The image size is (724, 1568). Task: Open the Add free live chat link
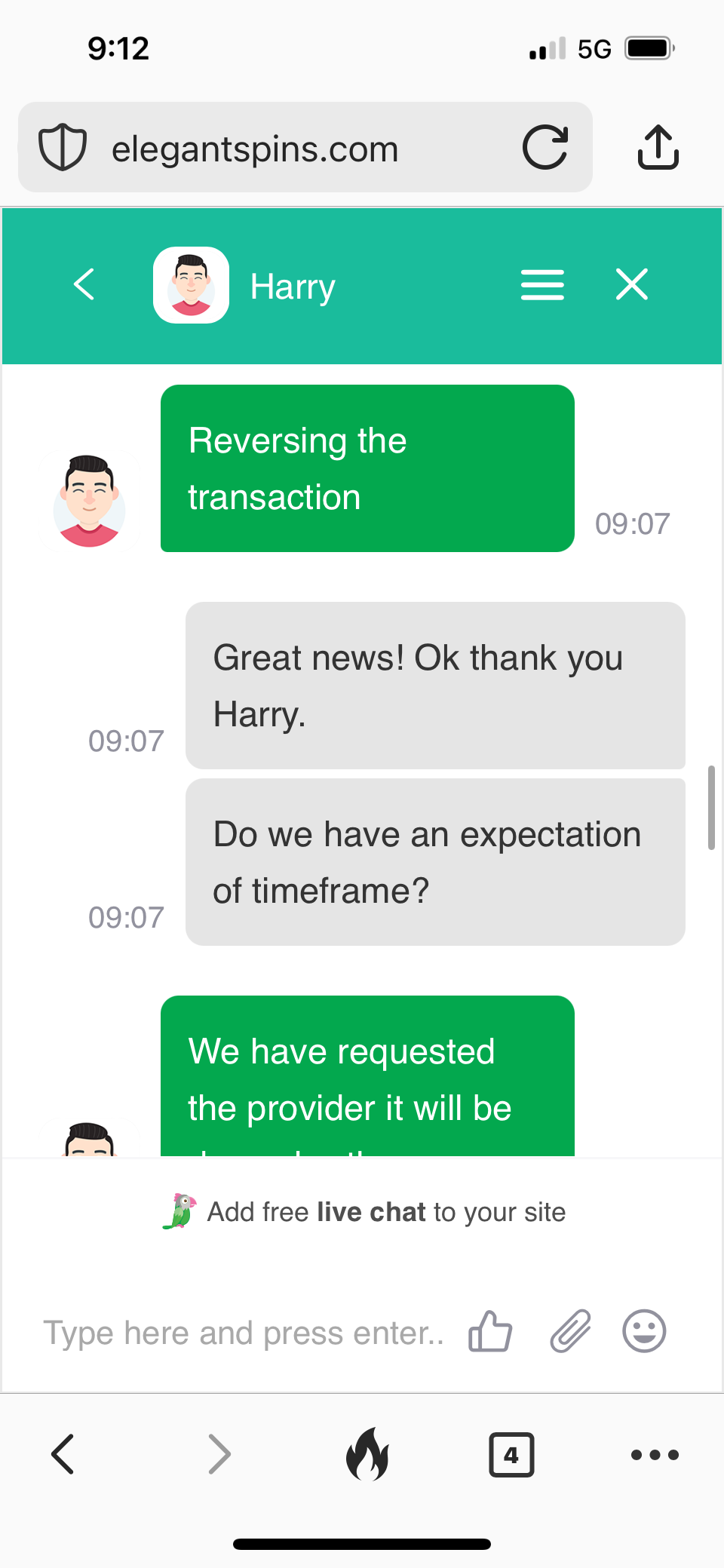(365, 1212)
